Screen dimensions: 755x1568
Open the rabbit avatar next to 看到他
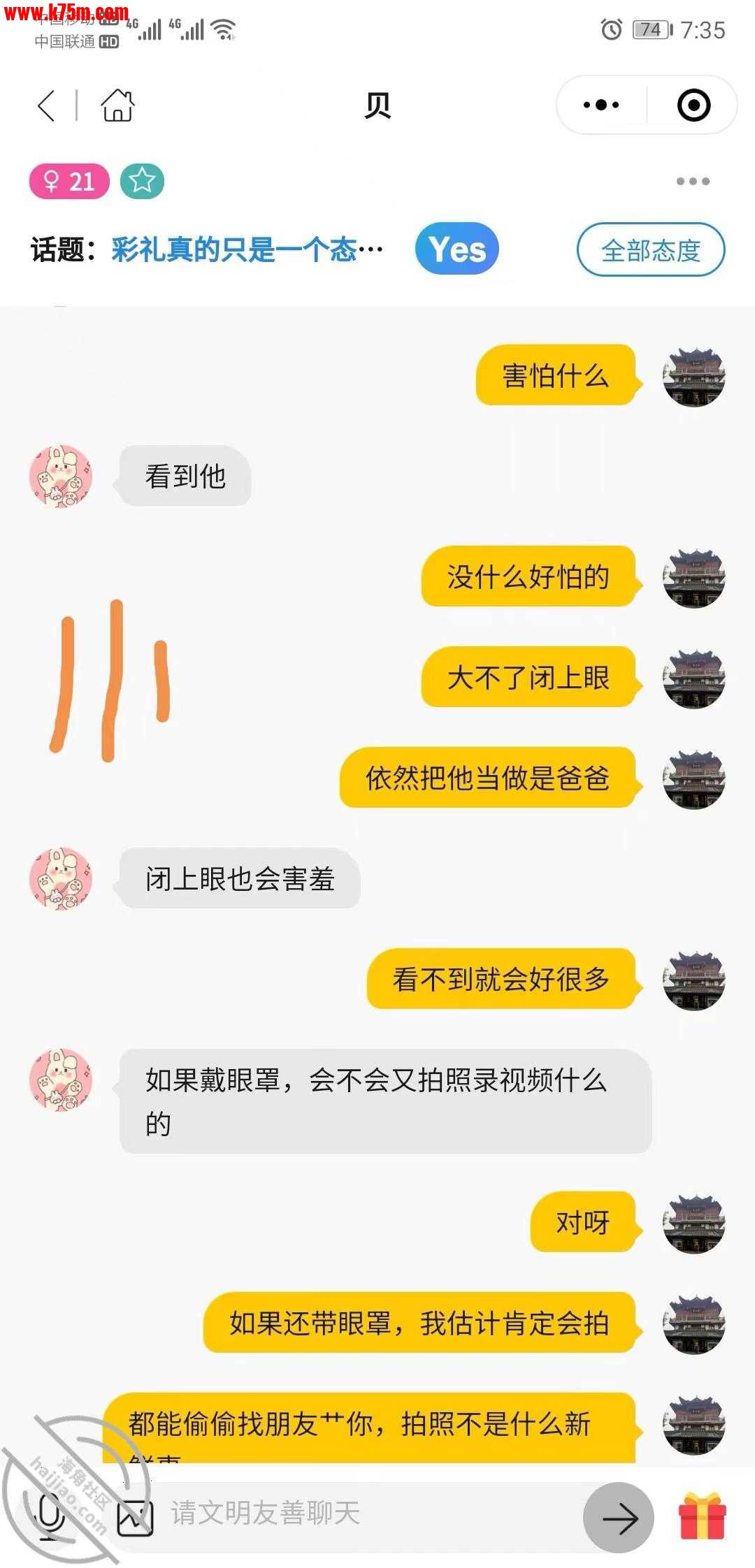tap(61, 476)
